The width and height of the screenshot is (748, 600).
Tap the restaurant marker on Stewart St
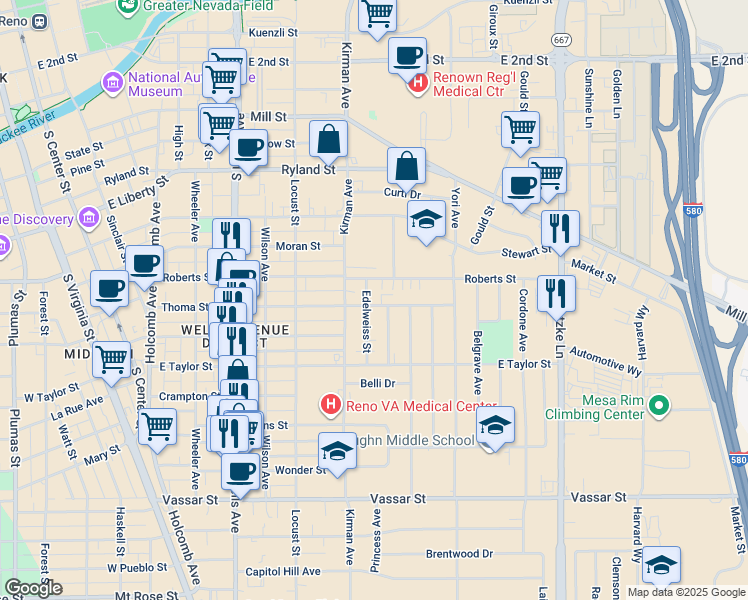(560, 229)
